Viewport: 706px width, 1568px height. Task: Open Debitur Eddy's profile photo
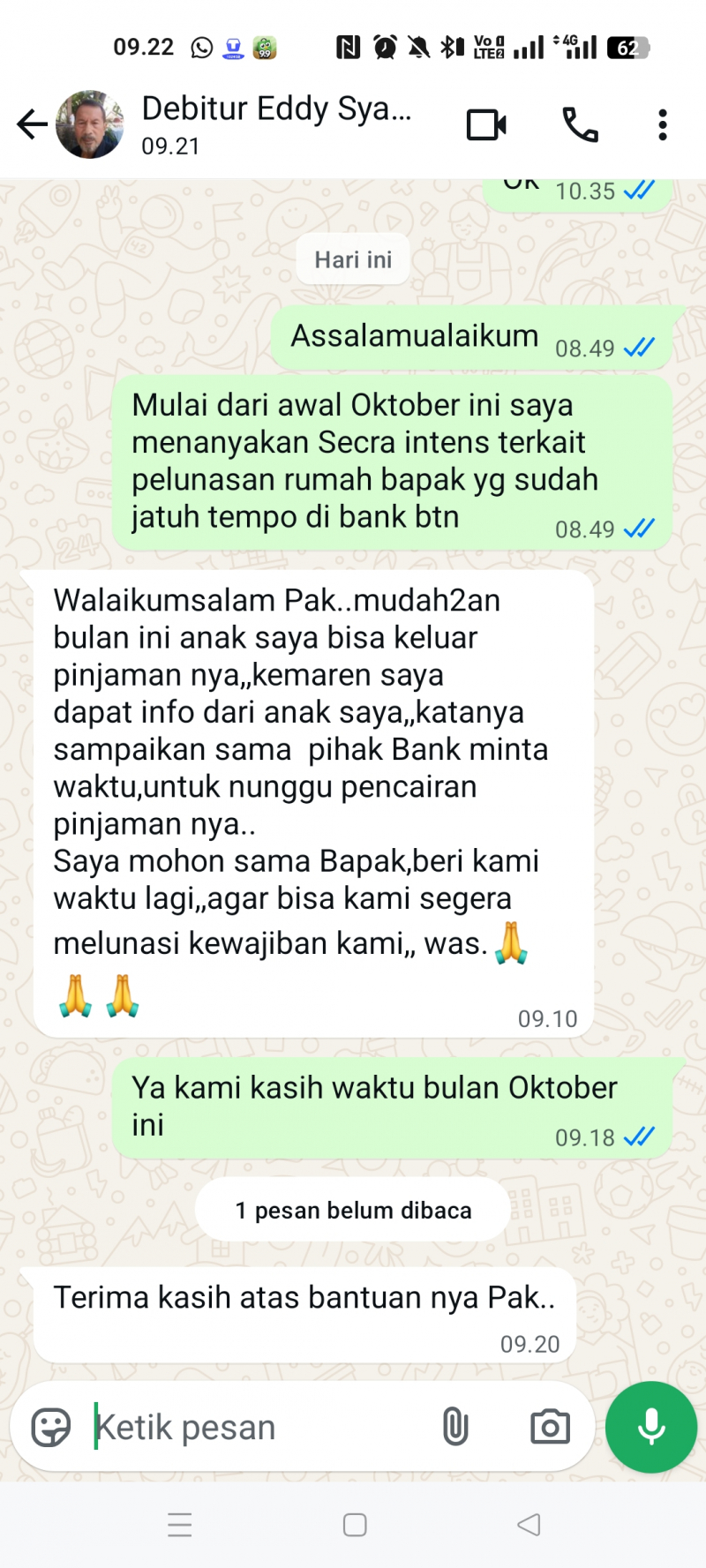pyautogui.click(x=90, y=124)
